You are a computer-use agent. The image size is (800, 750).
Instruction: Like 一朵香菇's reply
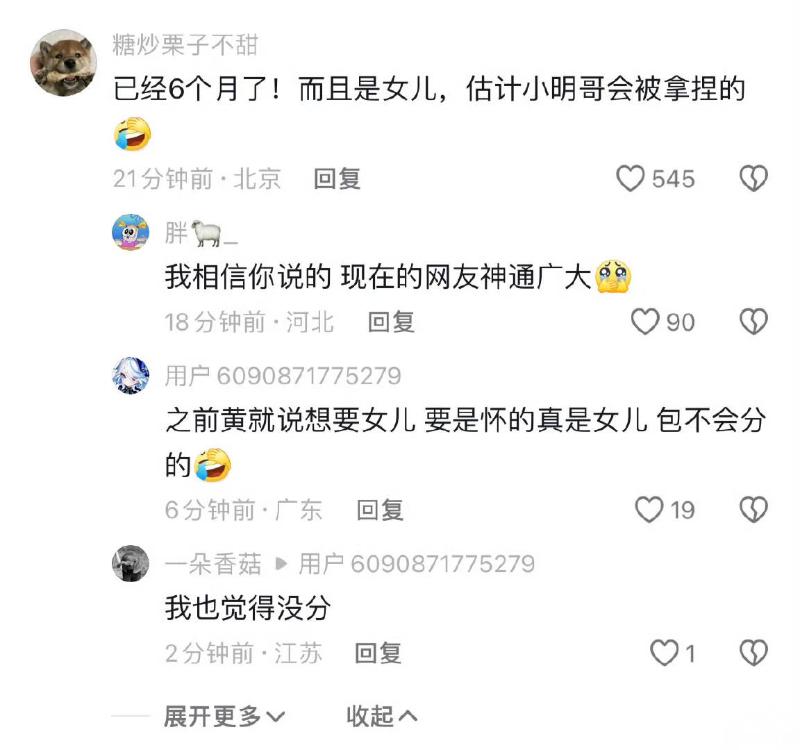[x=664, y=654]
